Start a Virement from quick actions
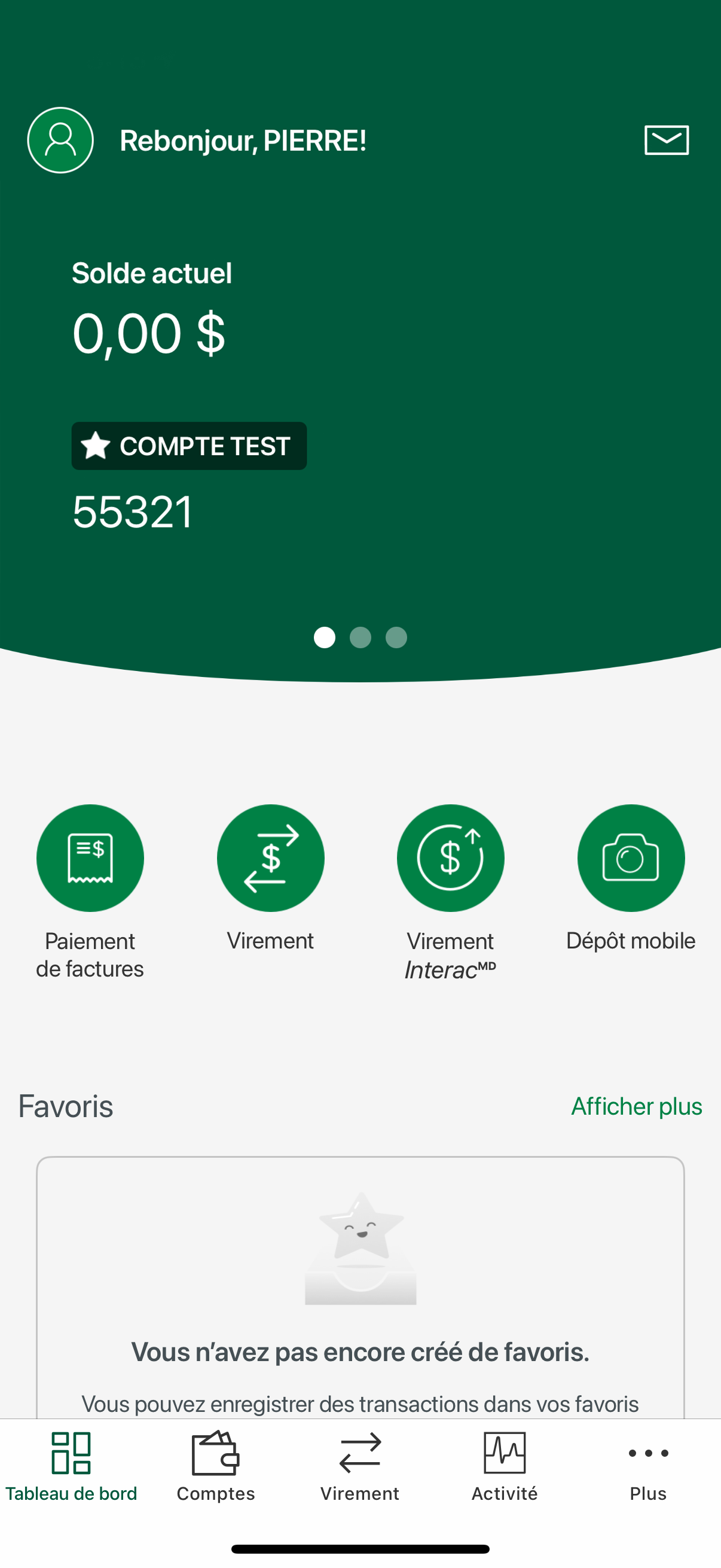This screenshot has width=721, height=1568. click(x=271, y=858)
